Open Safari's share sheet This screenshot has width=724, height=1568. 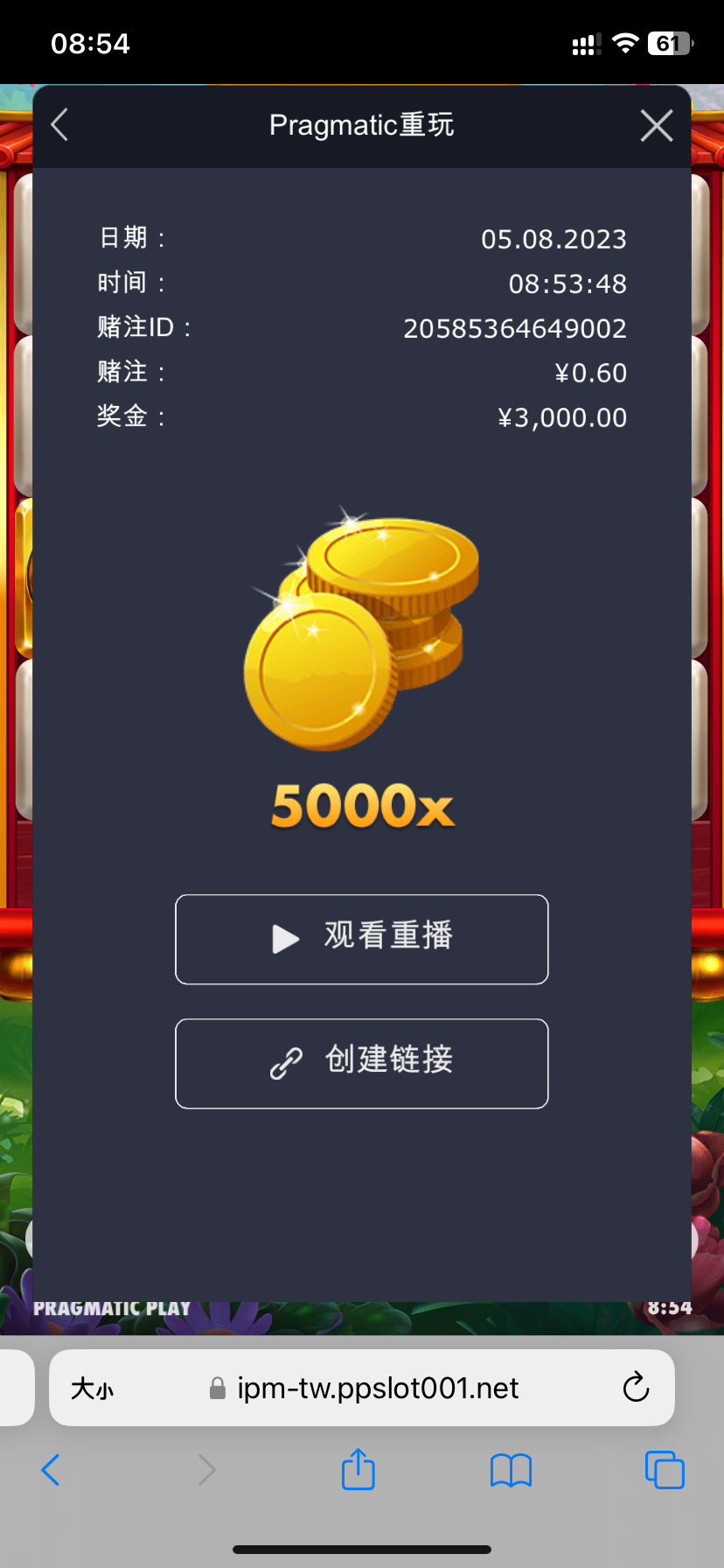coord(358,1469)
